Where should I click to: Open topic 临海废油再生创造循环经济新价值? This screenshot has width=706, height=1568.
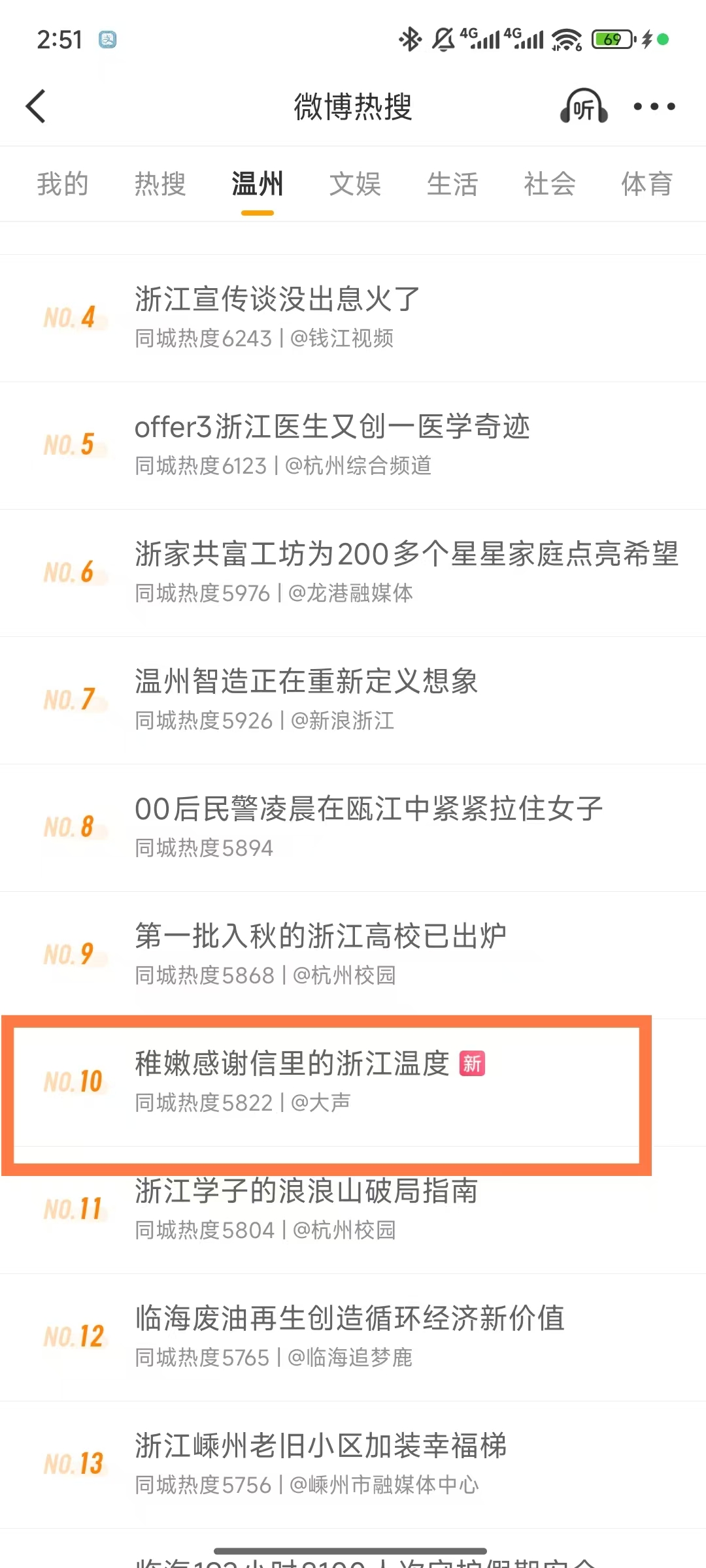point(349,1319)
